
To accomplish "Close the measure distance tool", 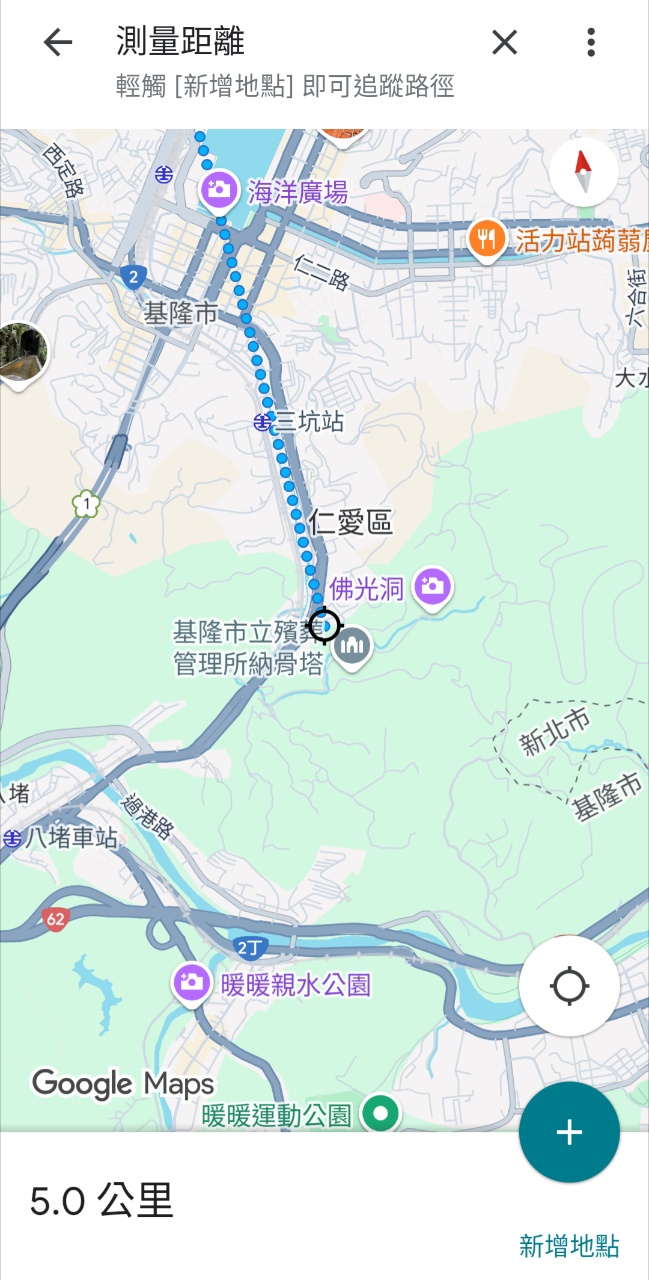I will pyautogui.click(x=505, y=42).
